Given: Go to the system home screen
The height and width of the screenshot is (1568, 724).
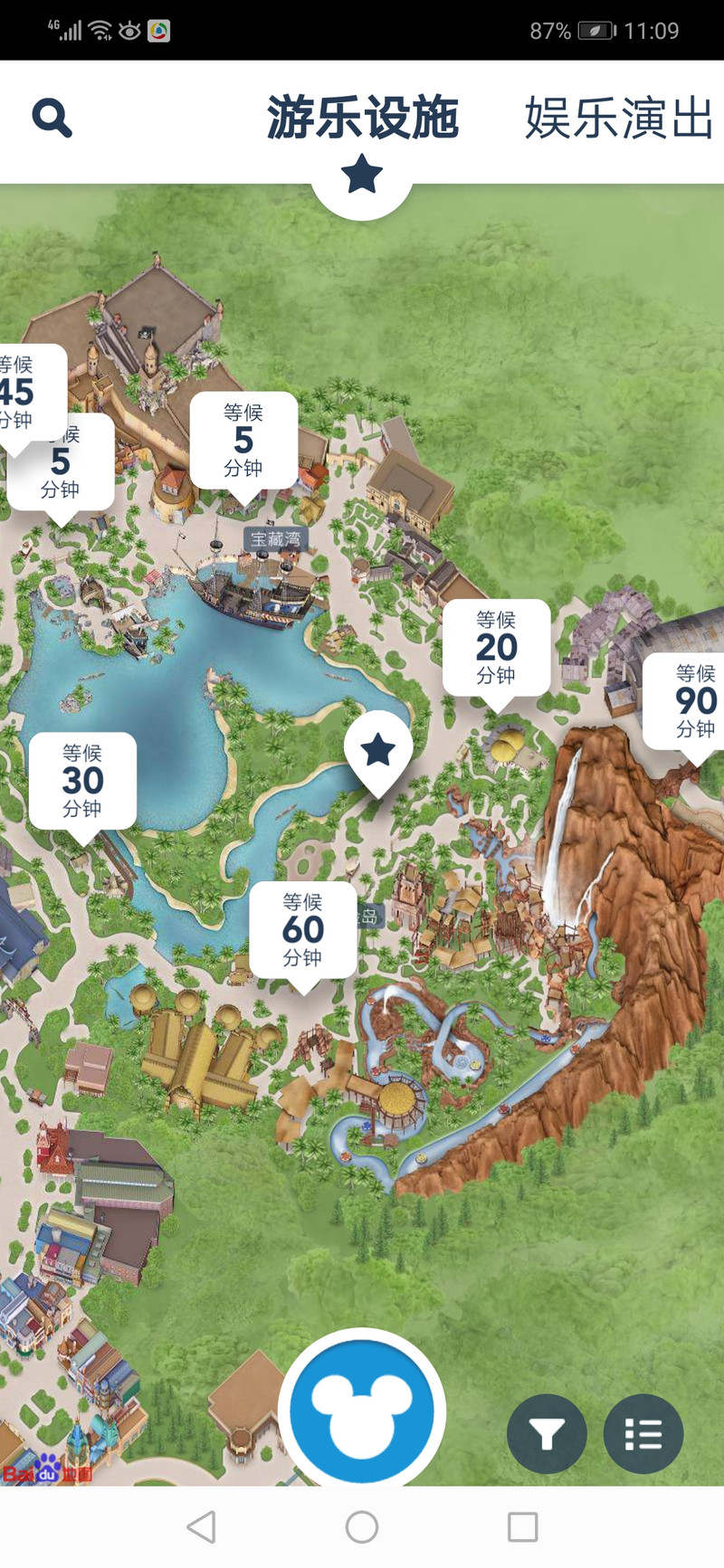Looking at the screenshot, I should pos(362,1527).
